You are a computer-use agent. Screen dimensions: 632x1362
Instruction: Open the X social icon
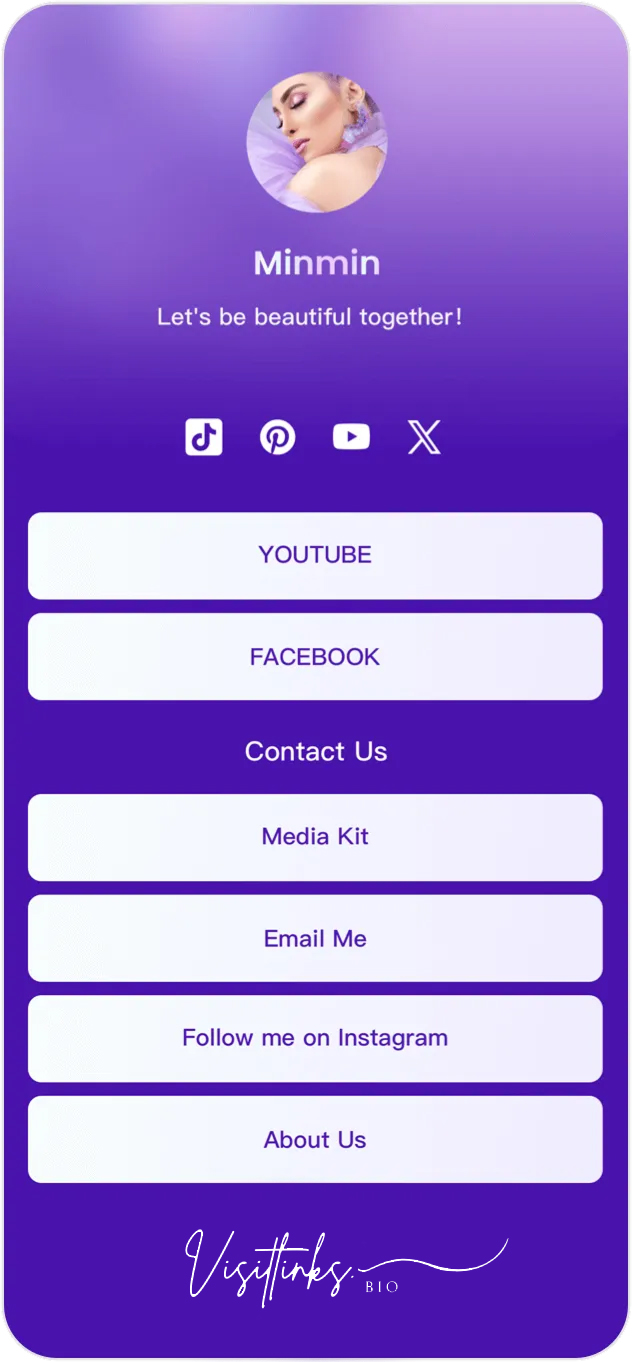pyautogui.click(x=424, y=437)
